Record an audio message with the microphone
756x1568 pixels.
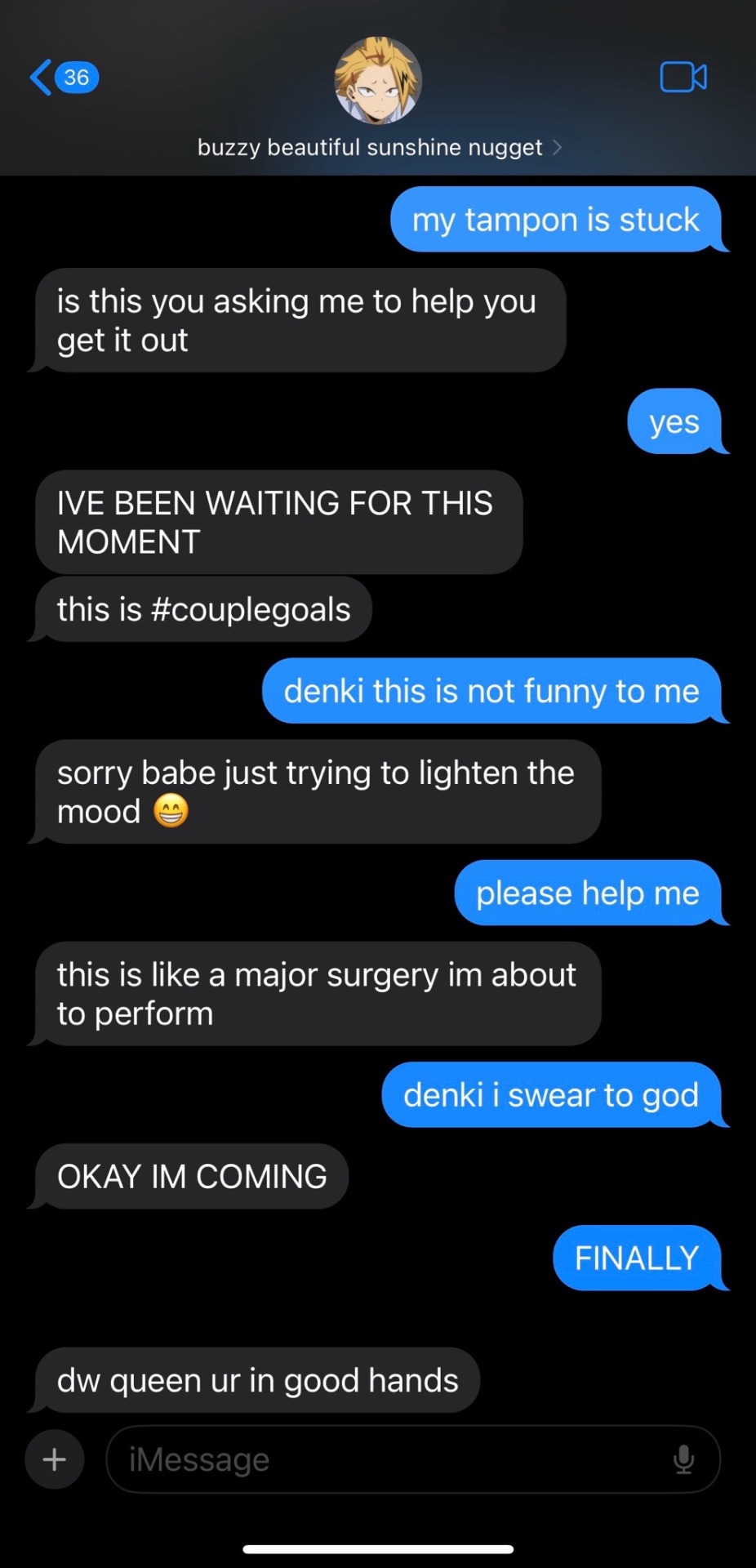coord(683,1459)
